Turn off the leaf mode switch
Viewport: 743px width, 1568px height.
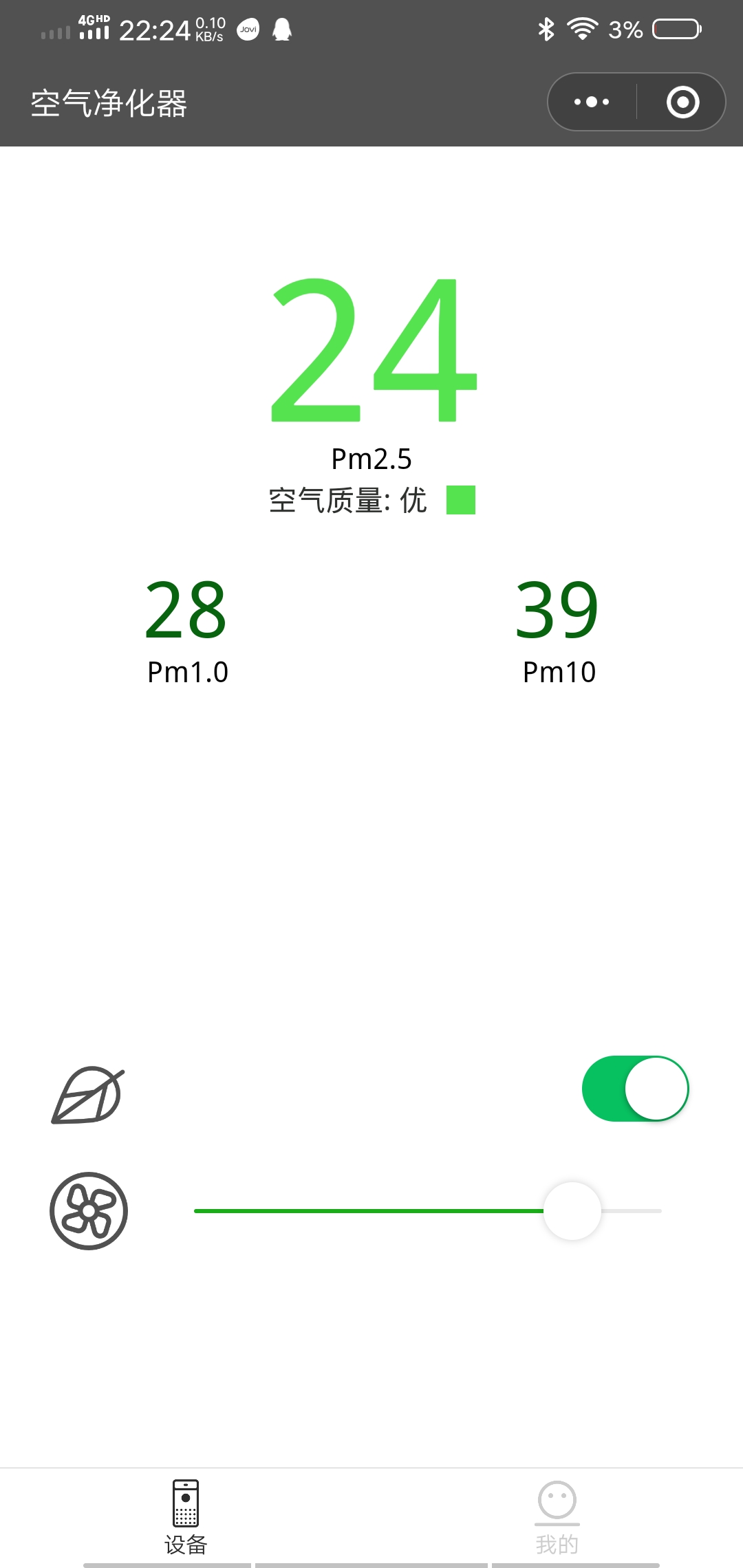[x=635, y=1089]
